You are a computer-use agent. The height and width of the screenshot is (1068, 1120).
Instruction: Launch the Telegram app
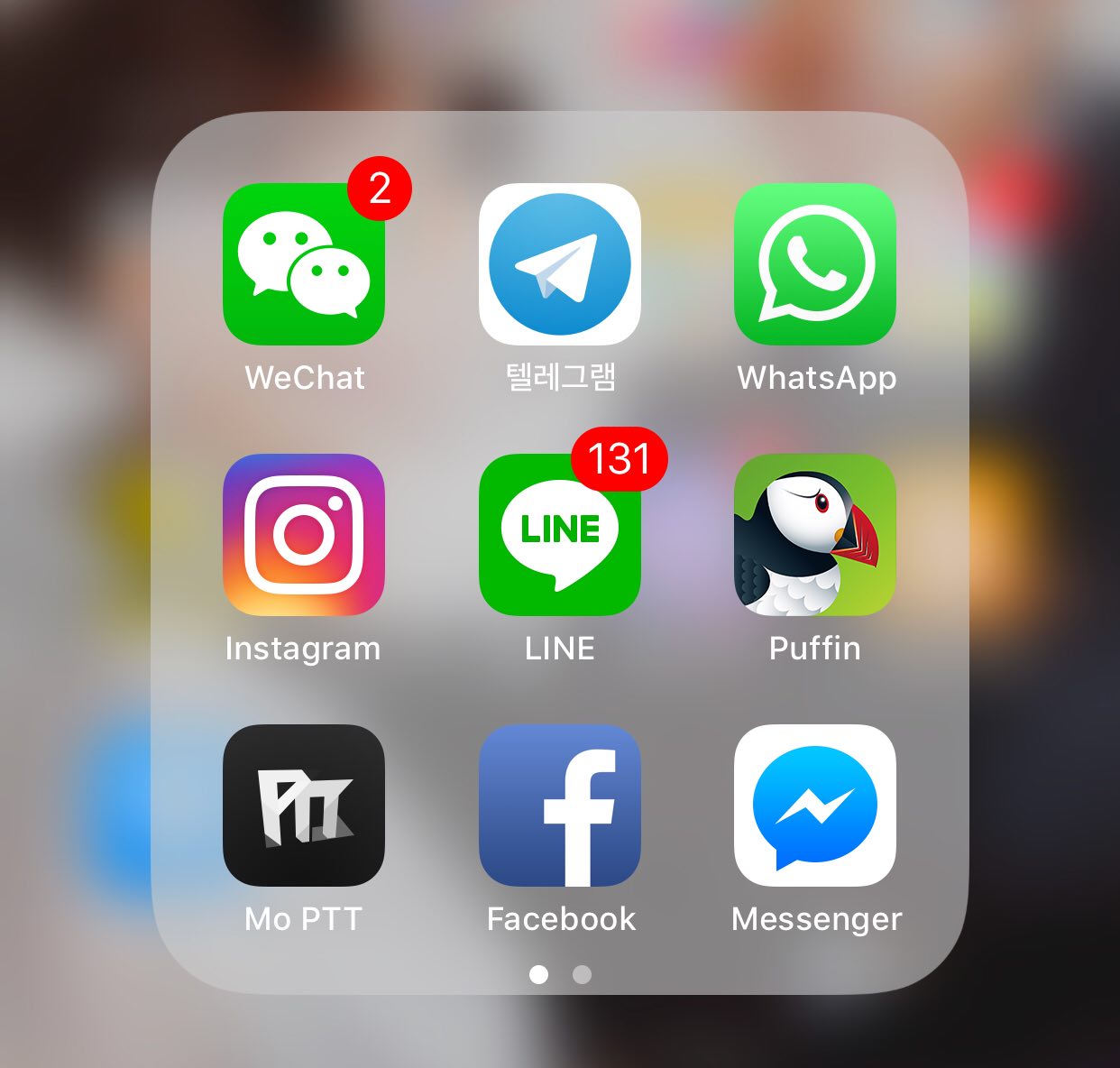(559, 264)
